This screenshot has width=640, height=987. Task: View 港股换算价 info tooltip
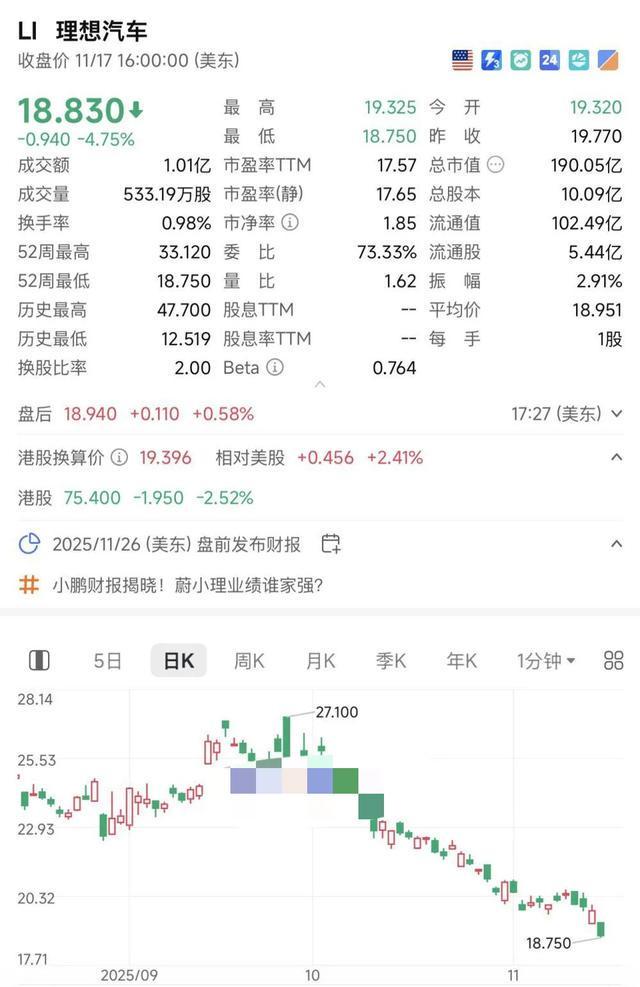119,458
